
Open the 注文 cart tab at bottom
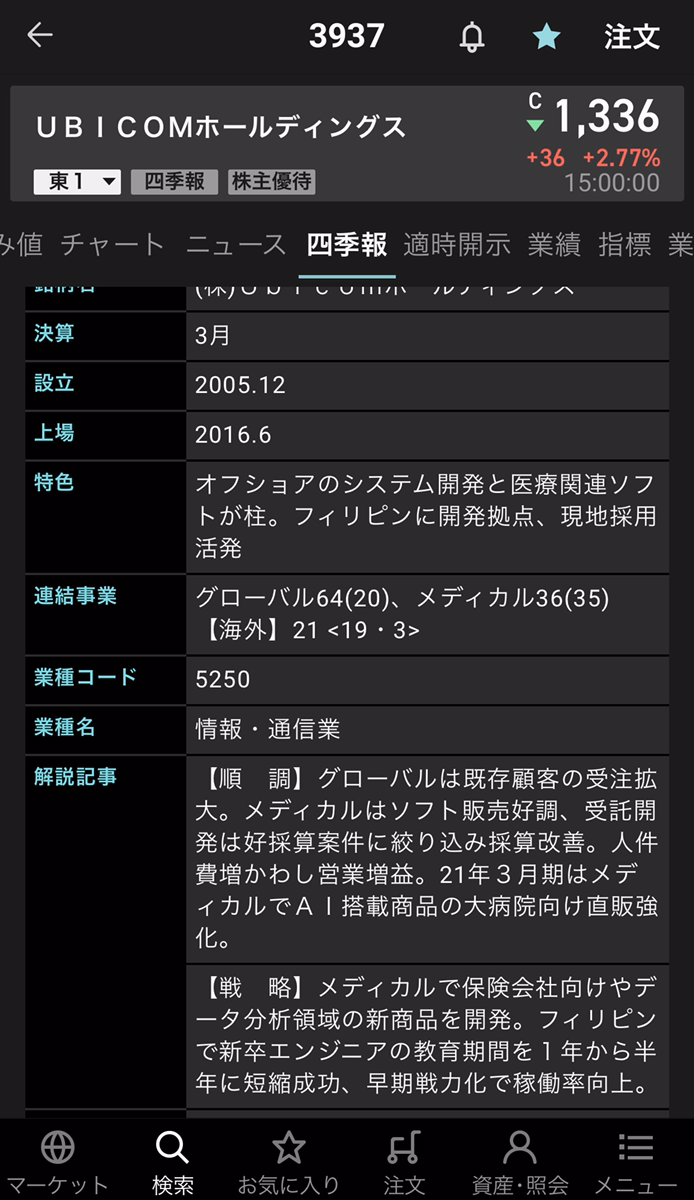click(x=404, y=1161)
